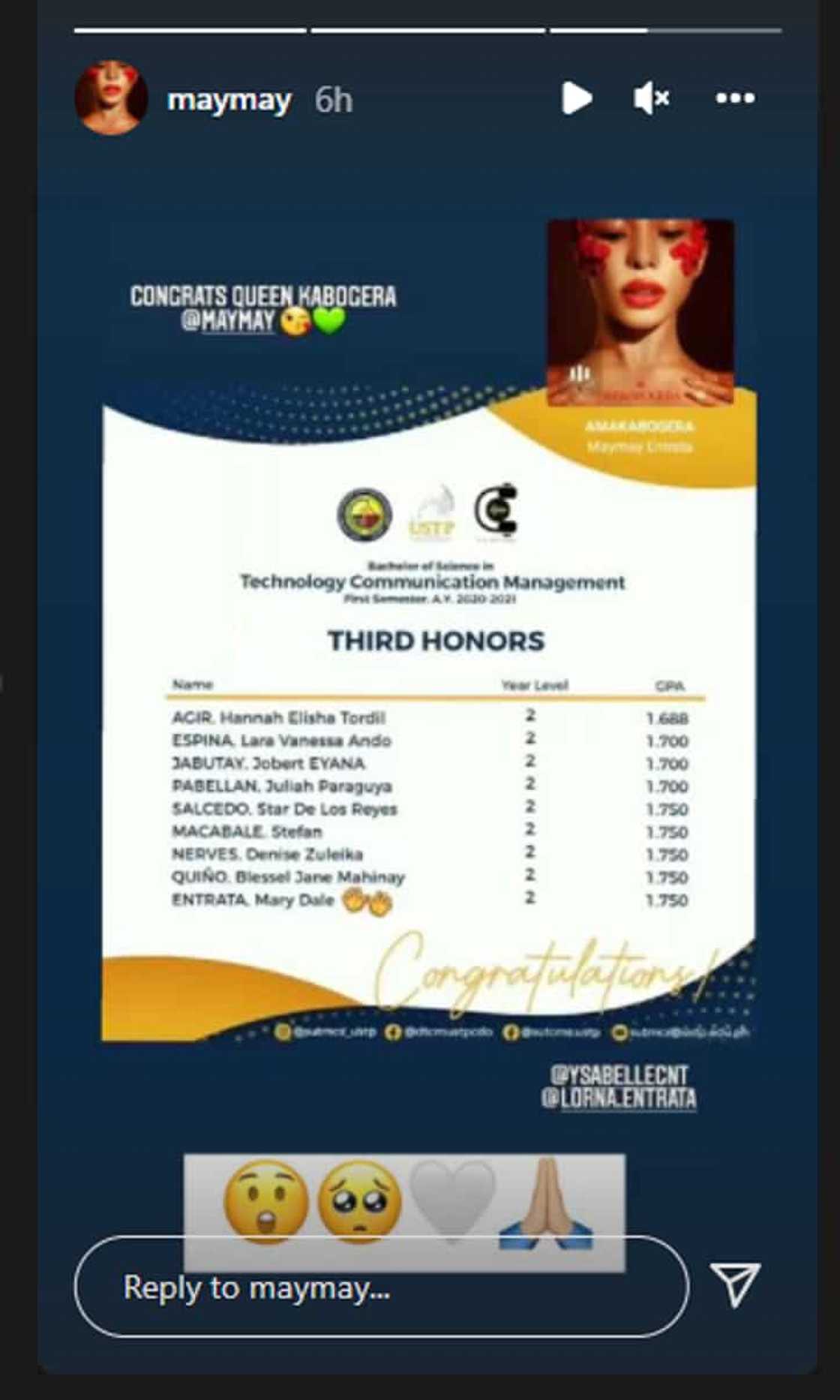The height and width of the screenshot is (1400, 840).
Task: Resume story playback
Action: tap(576, 98)
